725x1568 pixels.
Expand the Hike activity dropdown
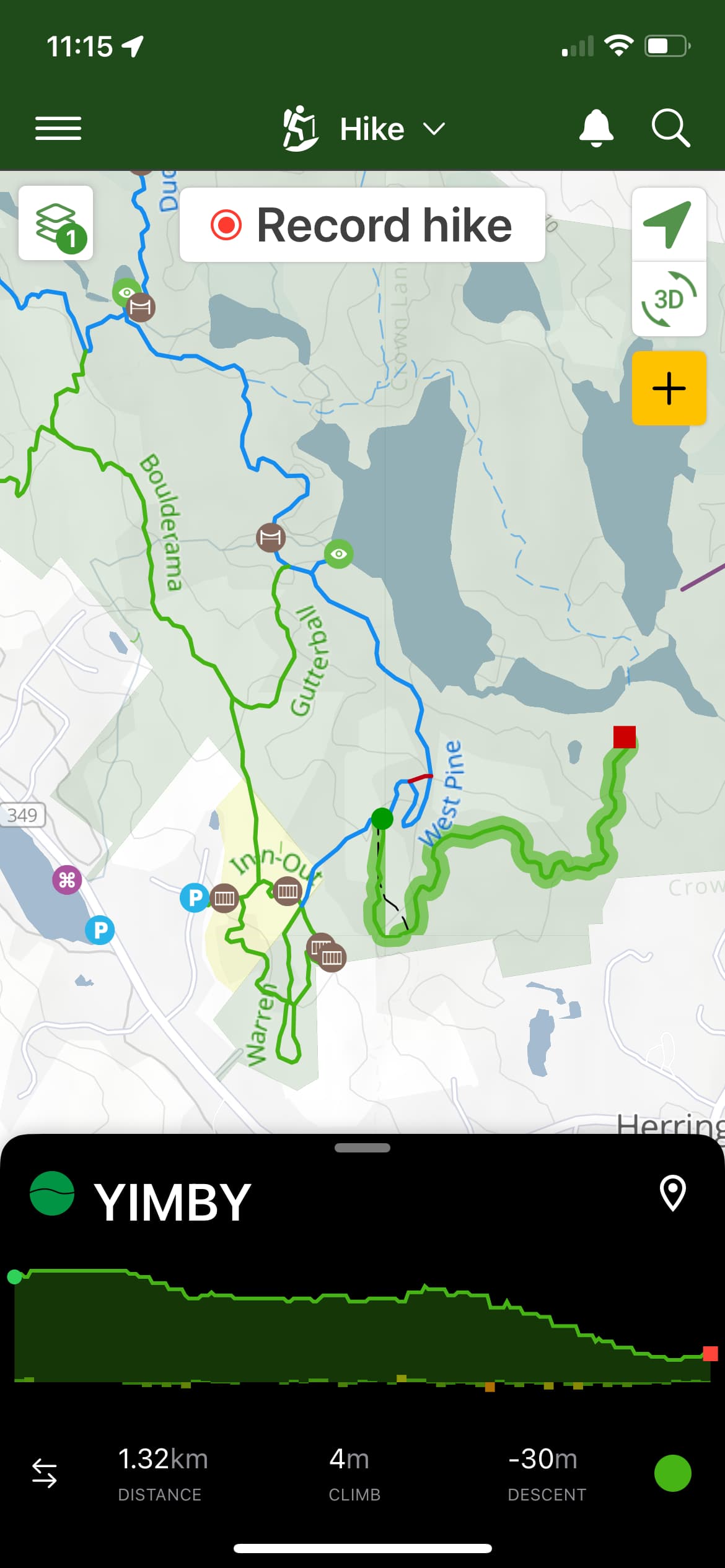[x=364, y=129]
